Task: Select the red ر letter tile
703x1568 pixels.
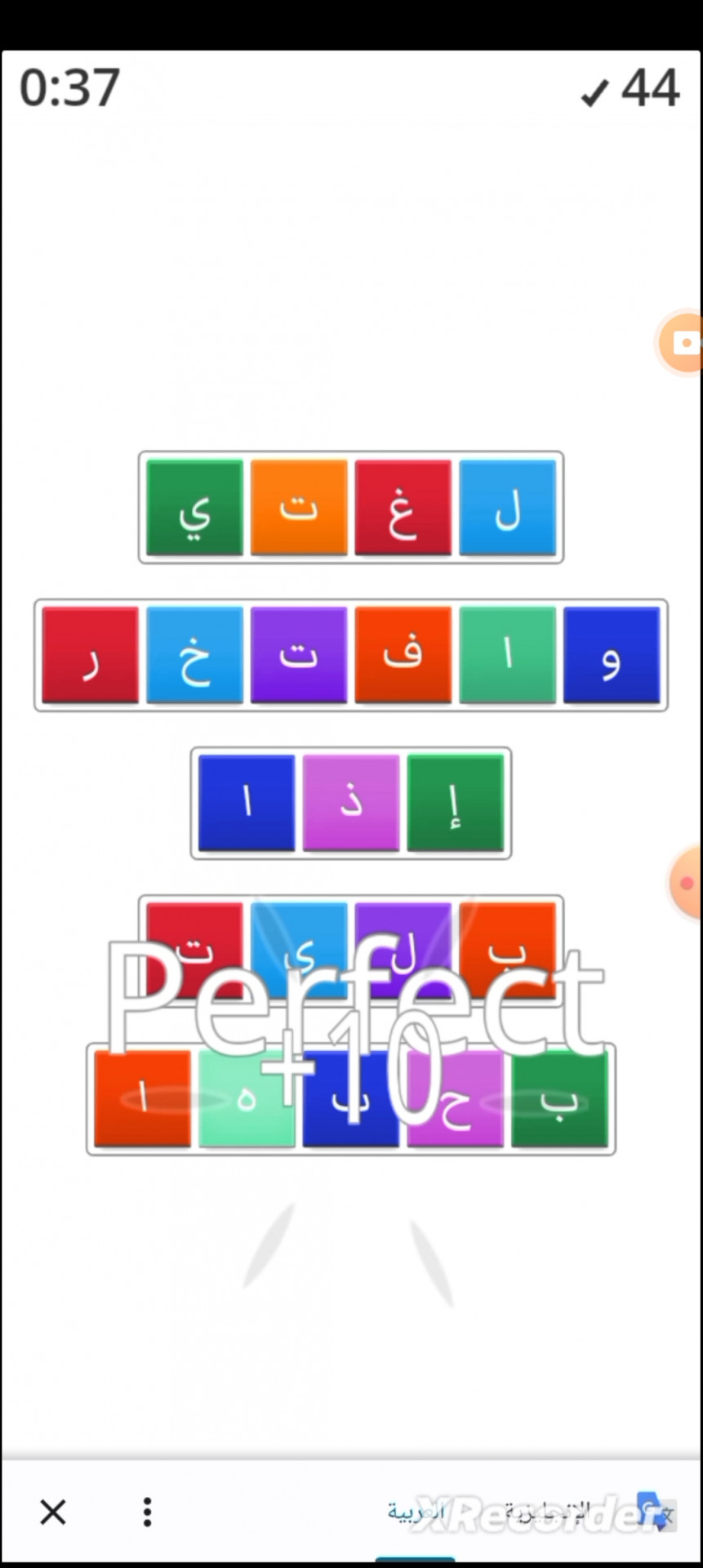Action: [90, 655]
